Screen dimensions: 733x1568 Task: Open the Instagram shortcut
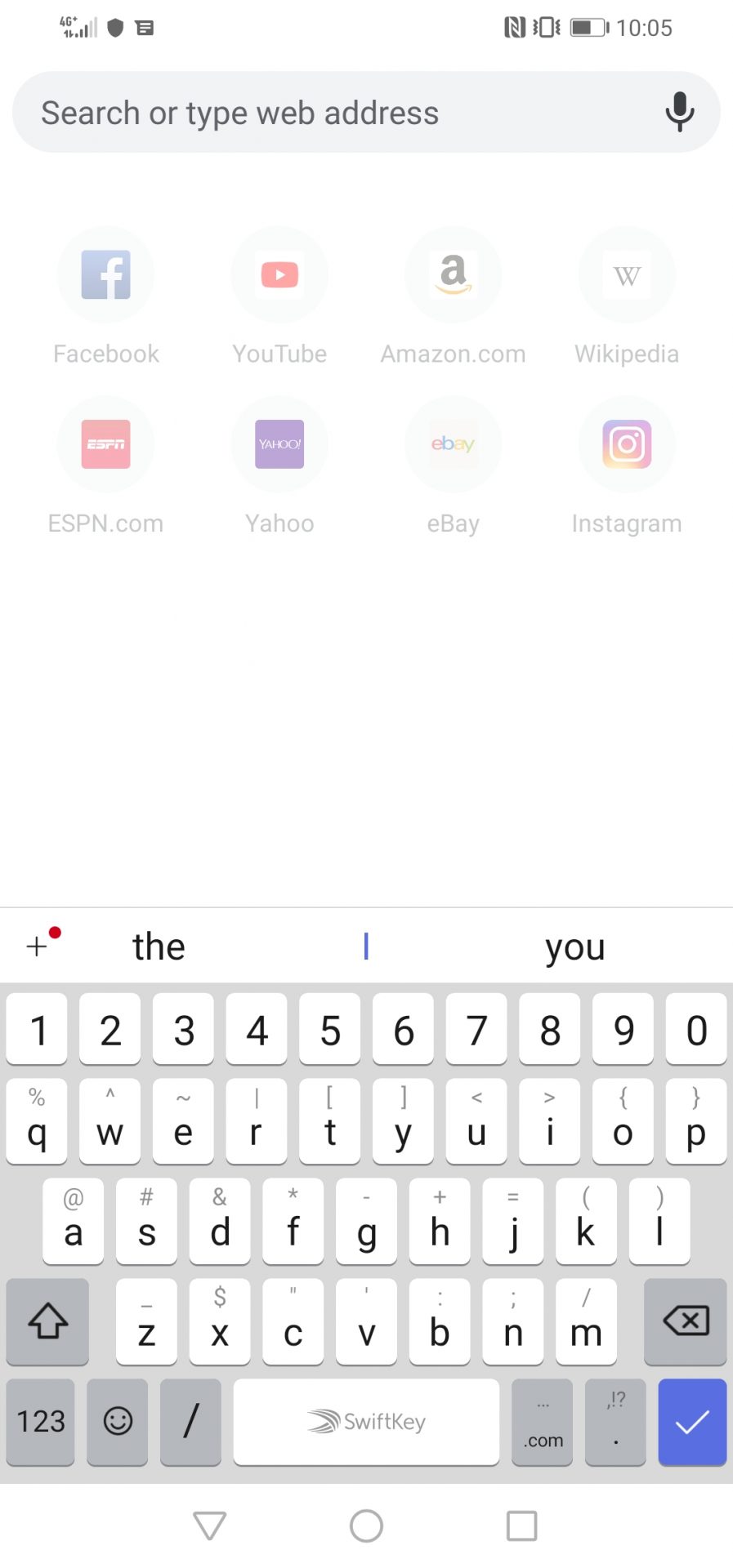(x=627, y=445)
